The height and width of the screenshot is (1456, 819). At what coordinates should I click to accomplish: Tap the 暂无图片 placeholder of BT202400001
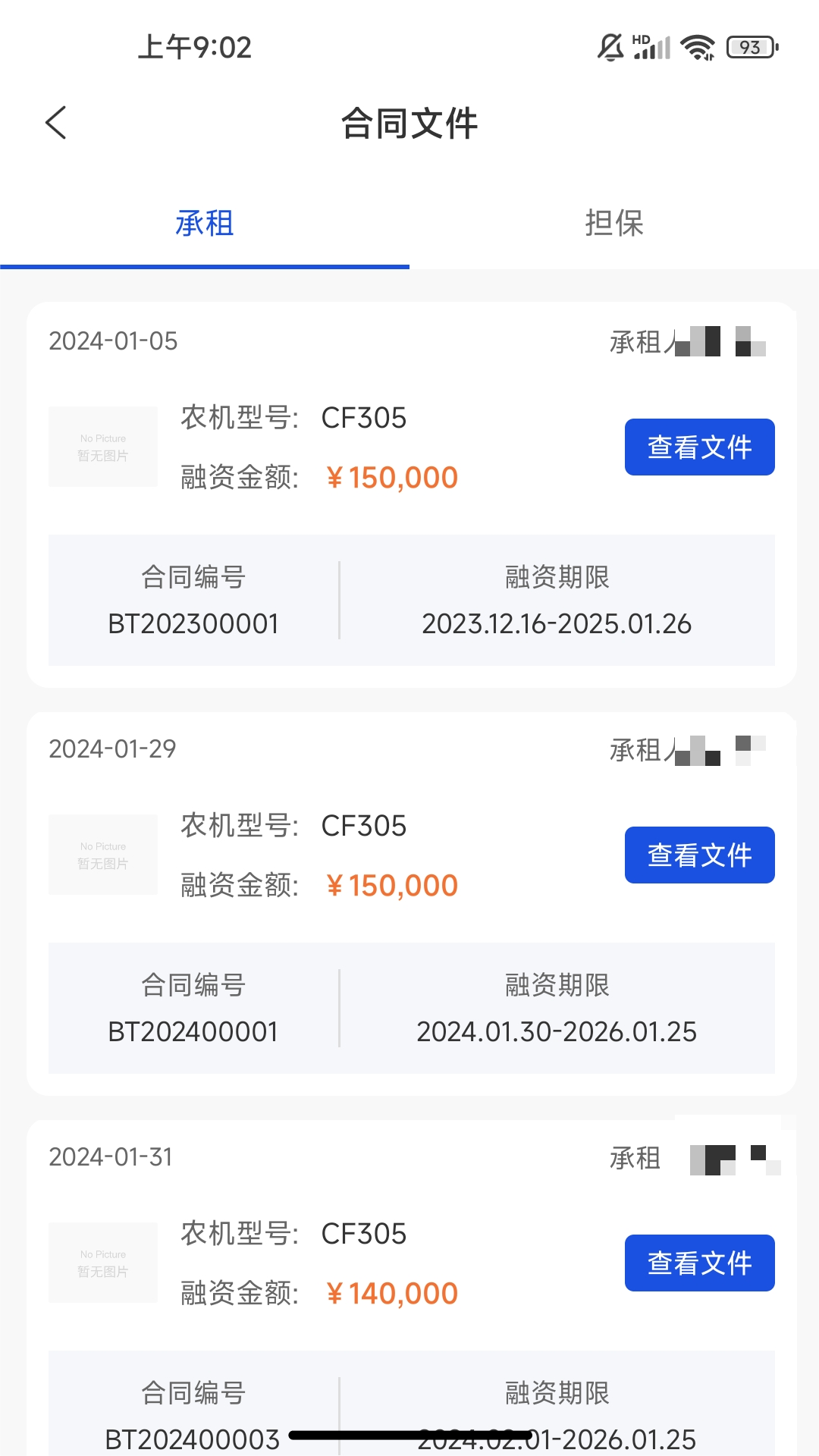point(102,854)
